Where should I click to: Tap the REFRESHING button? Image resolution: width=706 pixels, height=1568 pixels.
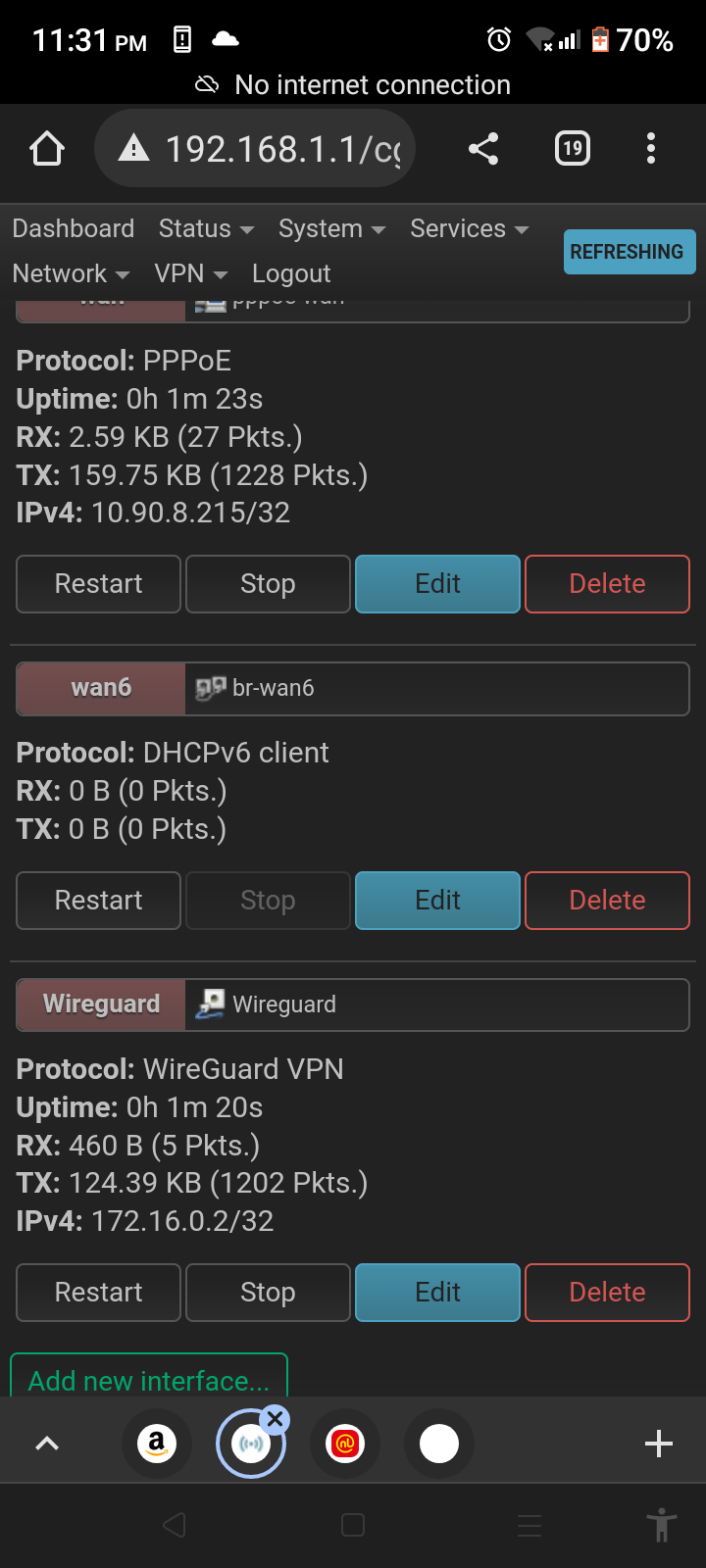(x=630, y=252)
